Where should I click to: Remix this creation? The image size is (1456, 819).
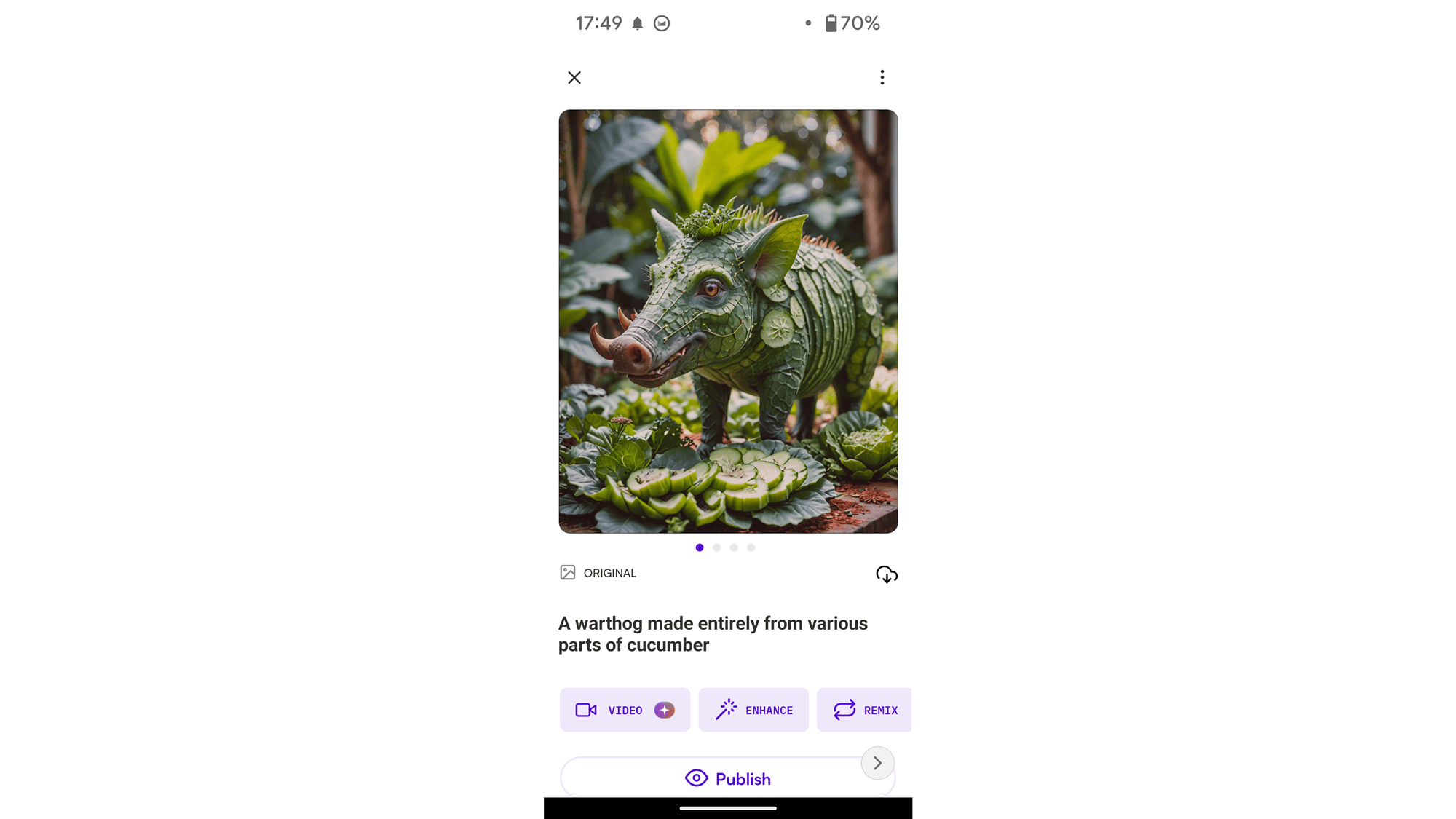coord(865,710)
